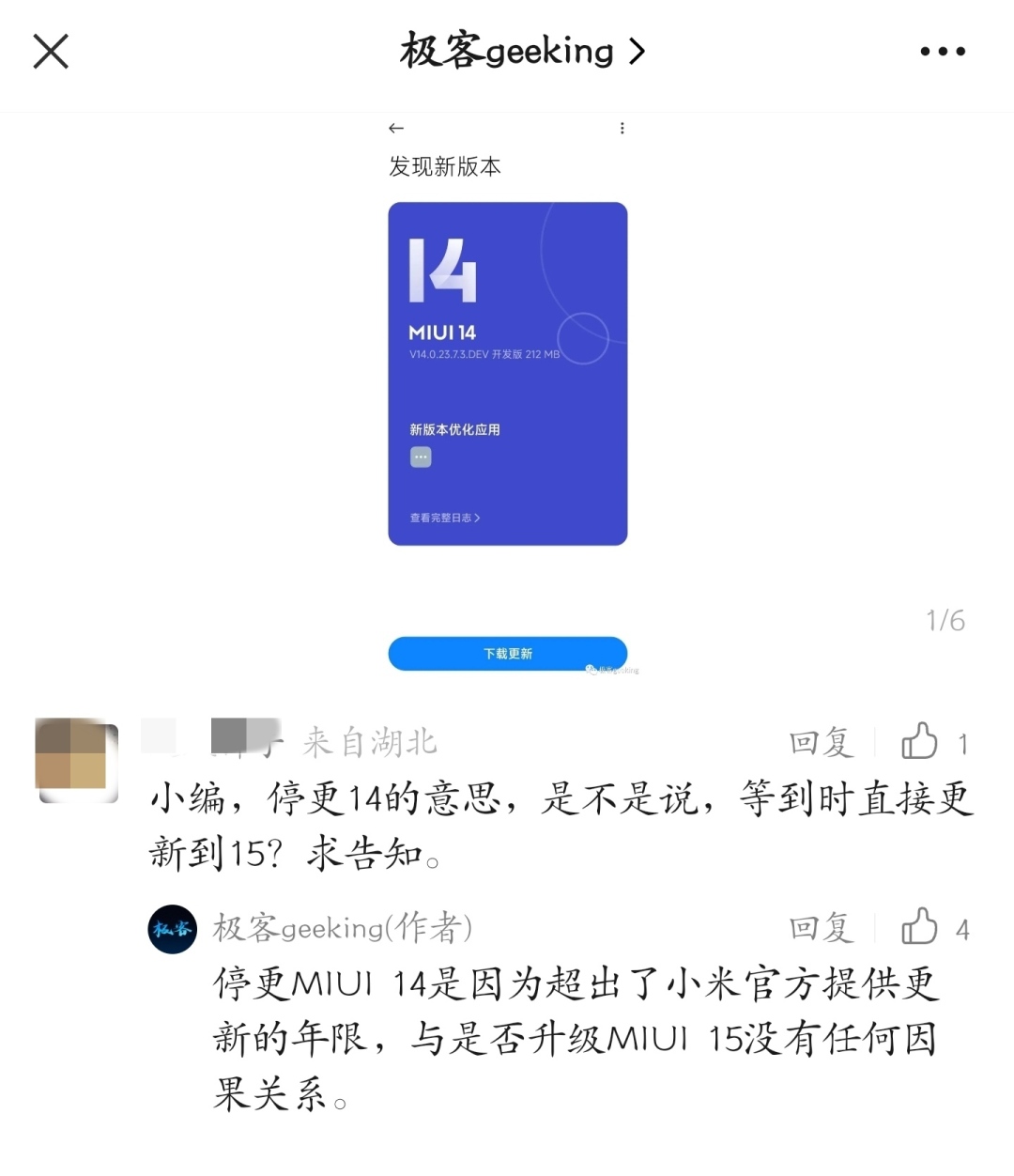Expand the 极客geeking account via its chevron
The width and height of the screenshot is (1014, 1176).
638,52
